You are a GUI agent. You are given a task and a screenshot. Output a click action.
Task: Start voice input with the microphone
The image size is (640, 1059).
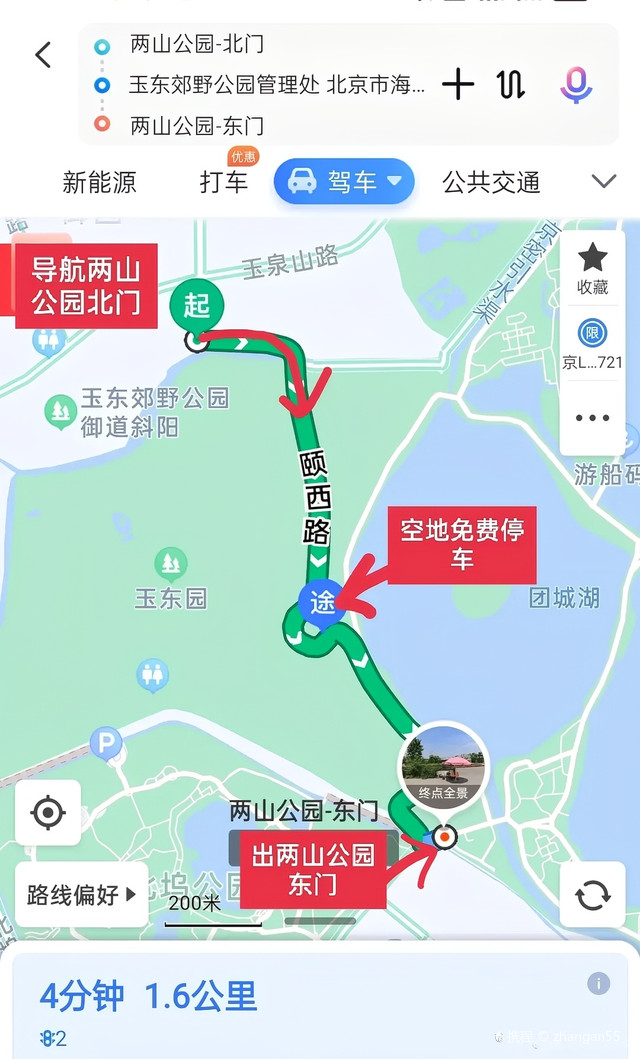click(576, 85)
